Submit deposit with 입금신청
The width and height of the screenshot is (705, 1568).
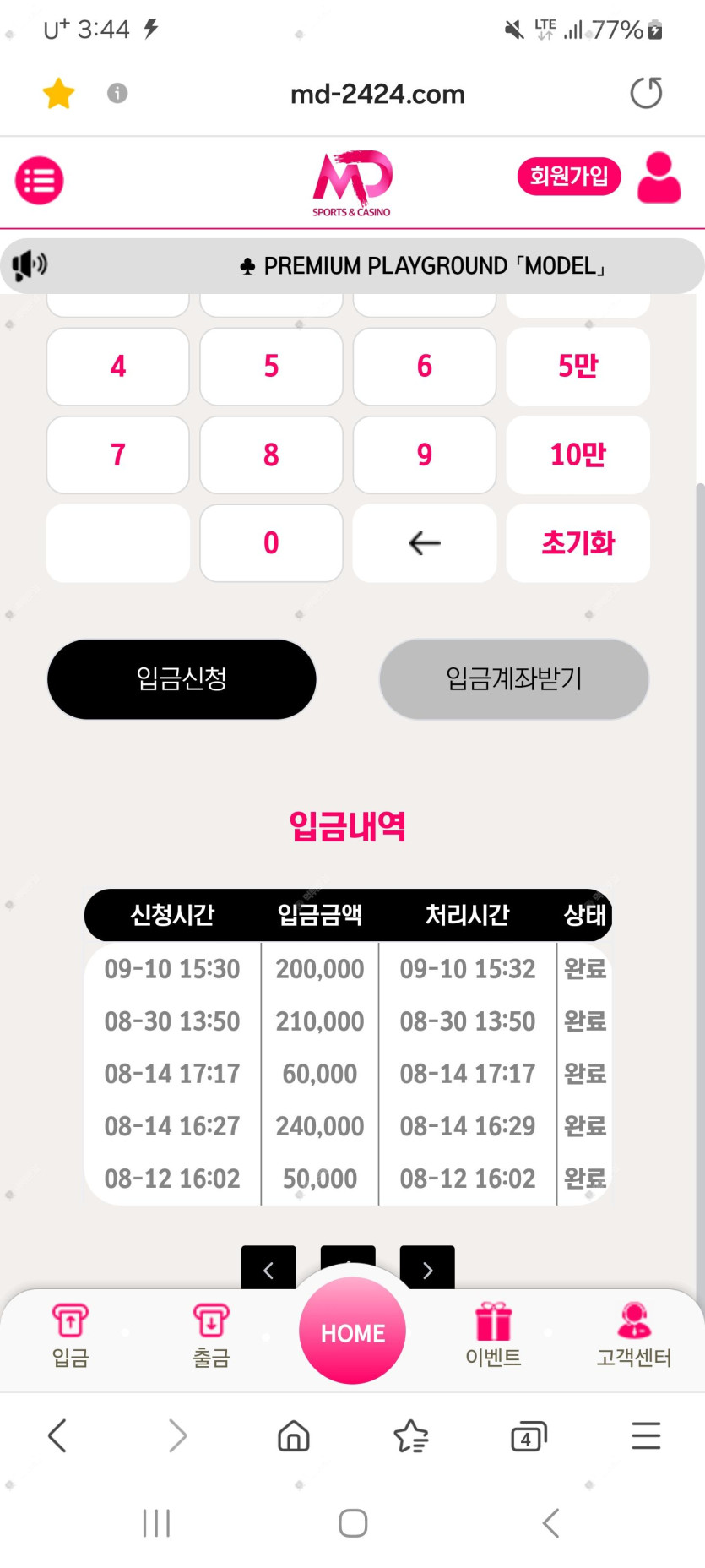pyautogui.click(x=182, y=679)
